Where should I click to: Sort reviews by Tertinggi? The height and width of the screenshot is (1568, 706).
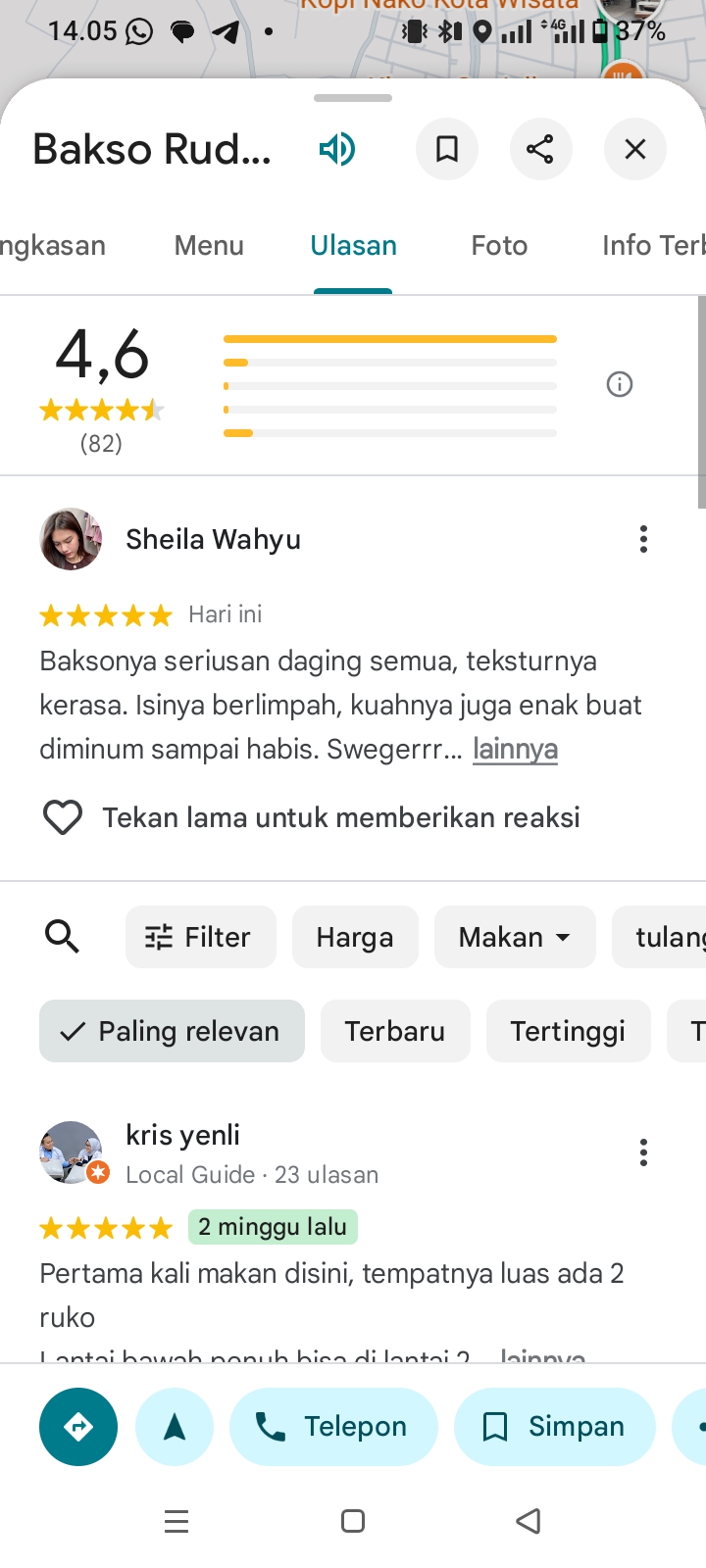[x=568, y=1031]
